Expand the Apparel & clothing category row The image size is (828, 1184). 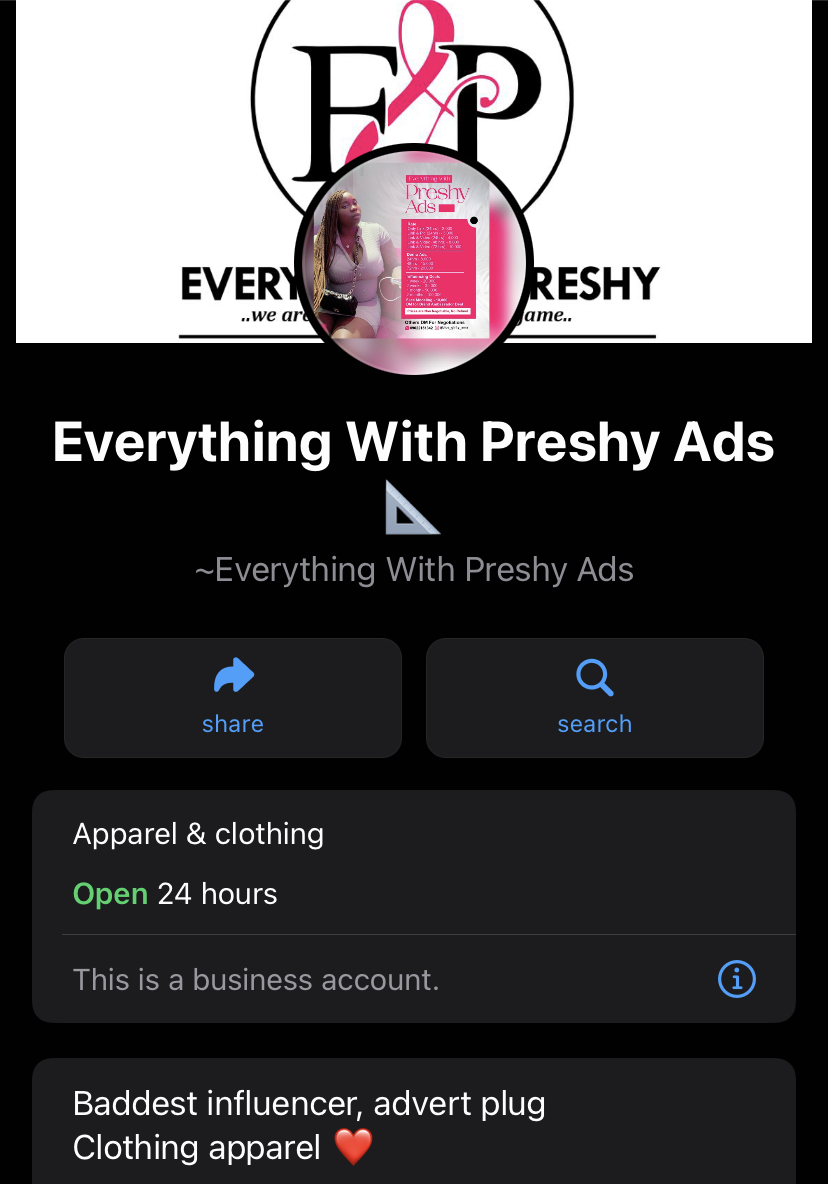pyautogui.click(x=198, y=833)
